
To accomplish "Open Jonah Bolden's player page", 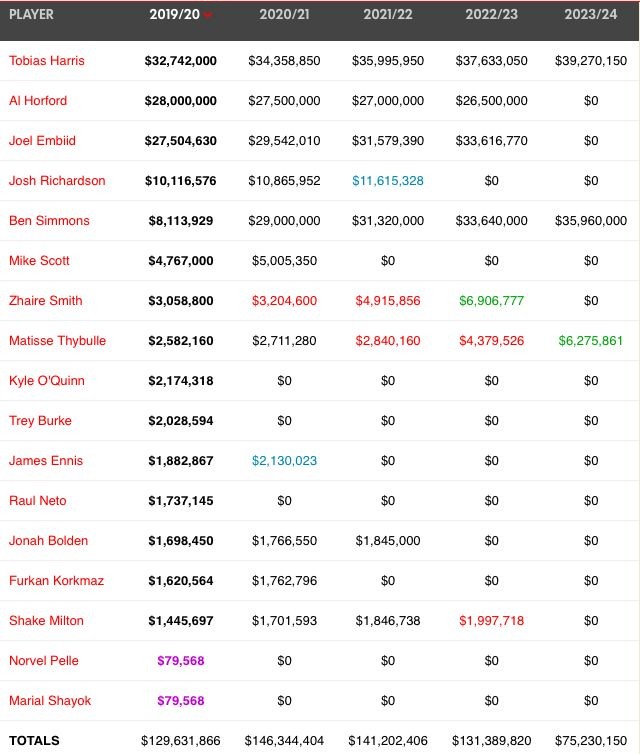I will (48, 541).
